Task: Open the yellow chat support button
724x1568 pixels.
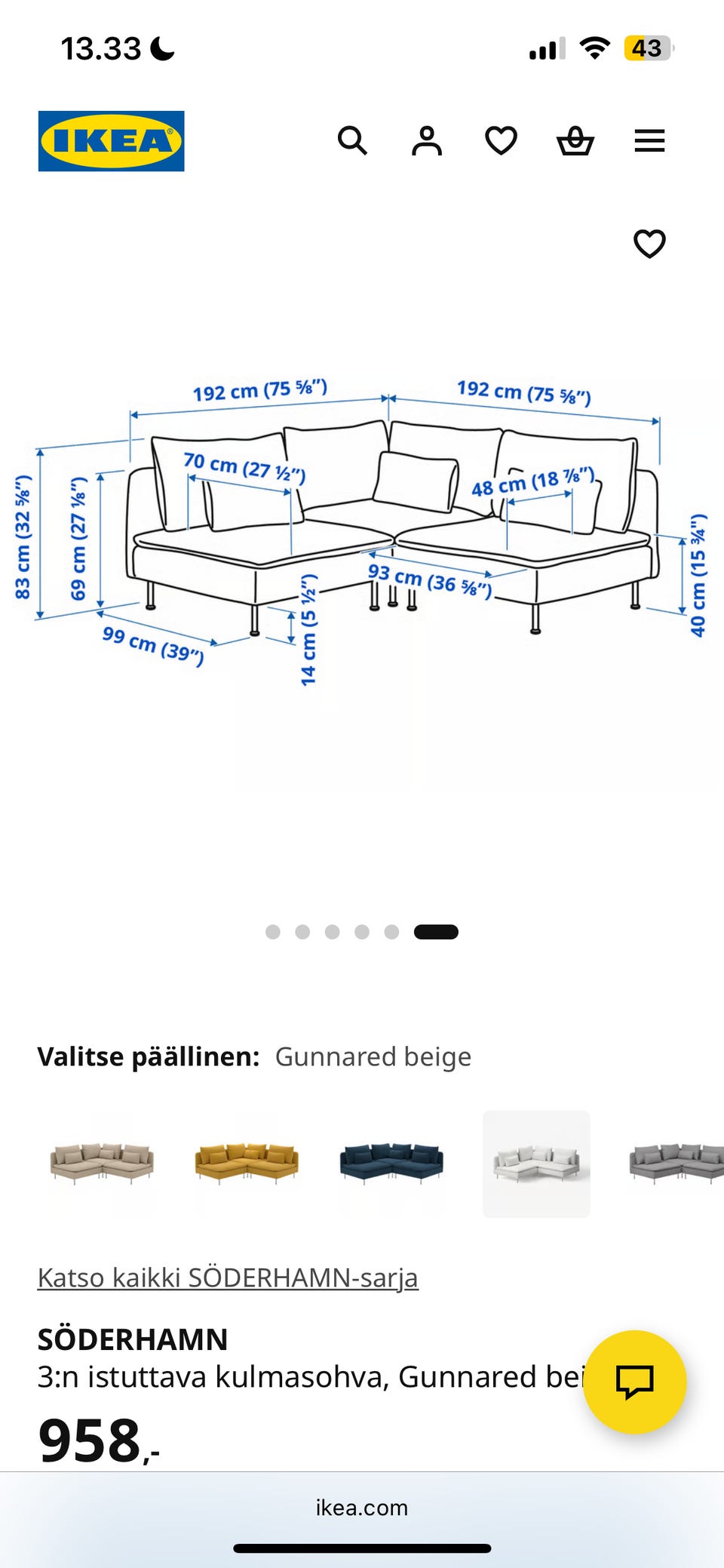Action: coord(634,1382)
